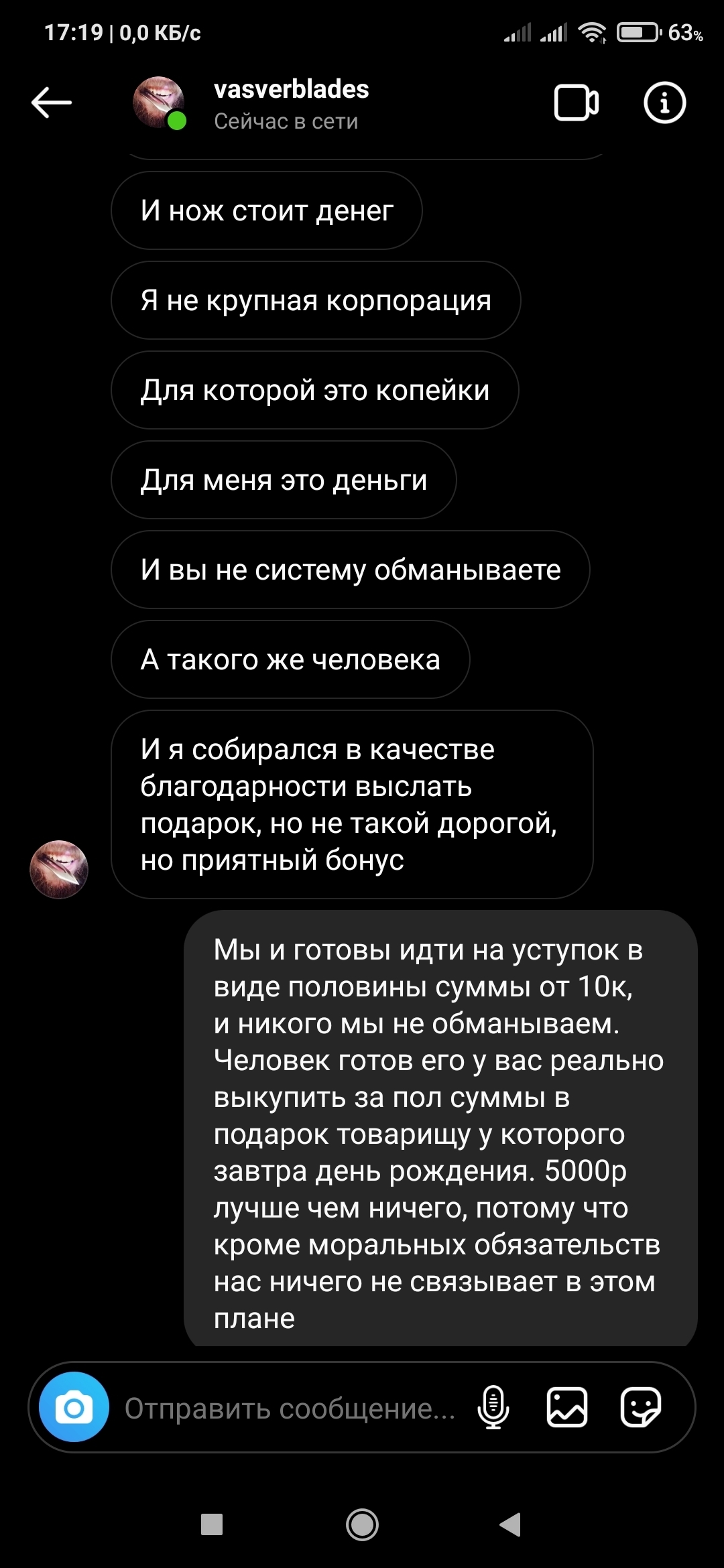Tap the sender avatar beside last message
The height and width of the screenshot is (1568, 724).
pyautogui.click(x=59, y=869)
